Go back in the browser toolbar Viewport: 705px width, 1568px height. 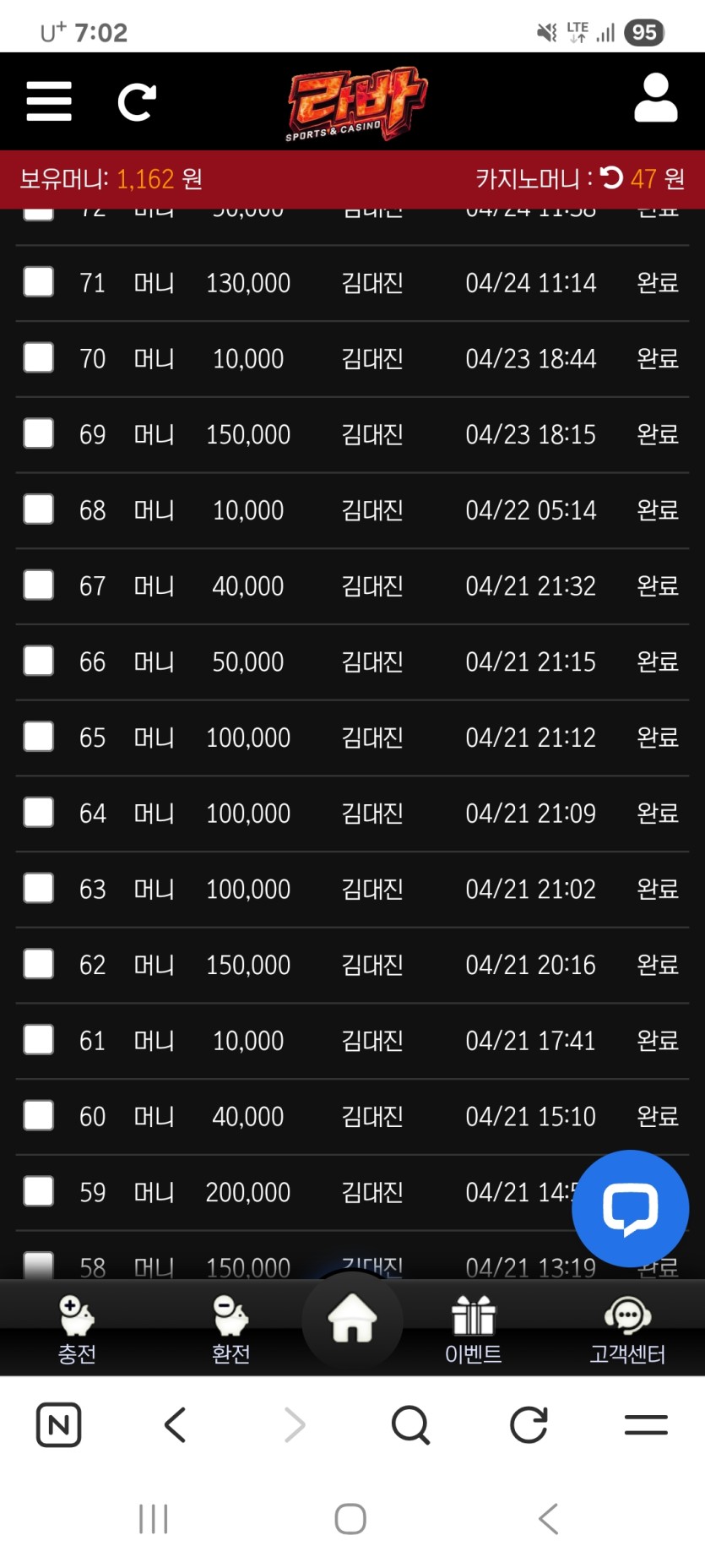pos(176,1425)
